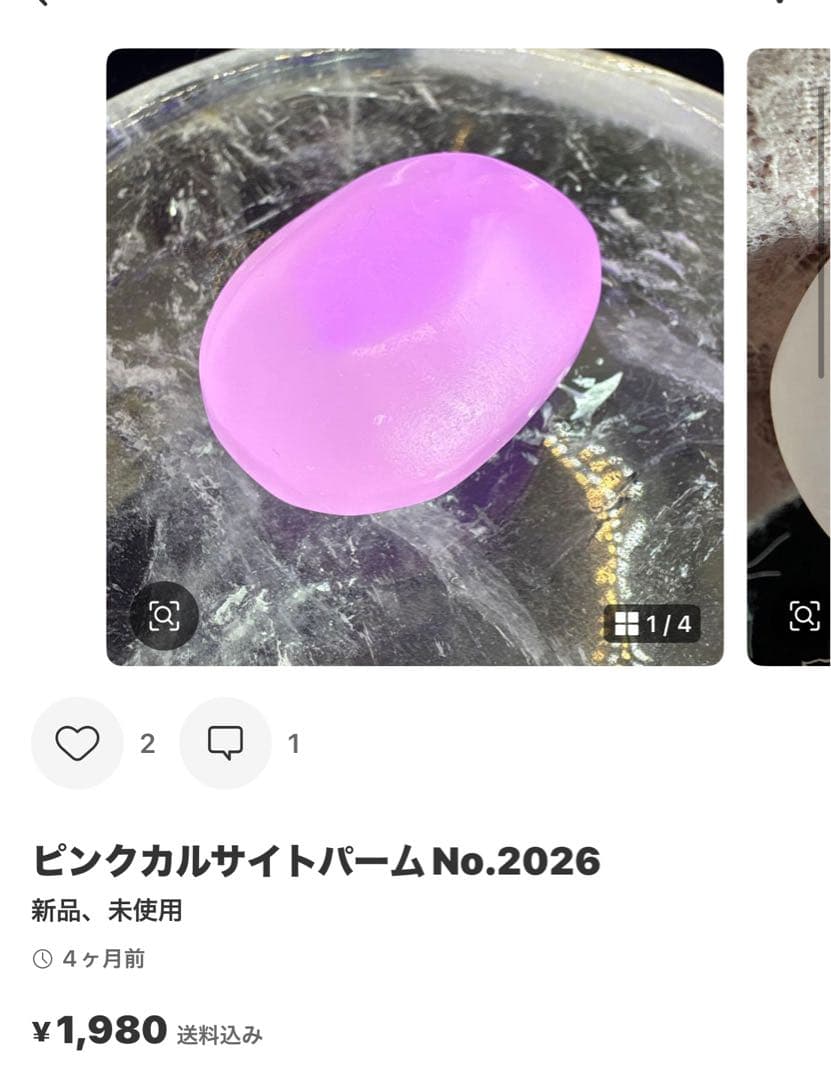Click the comment count "1"

(294, 742)
